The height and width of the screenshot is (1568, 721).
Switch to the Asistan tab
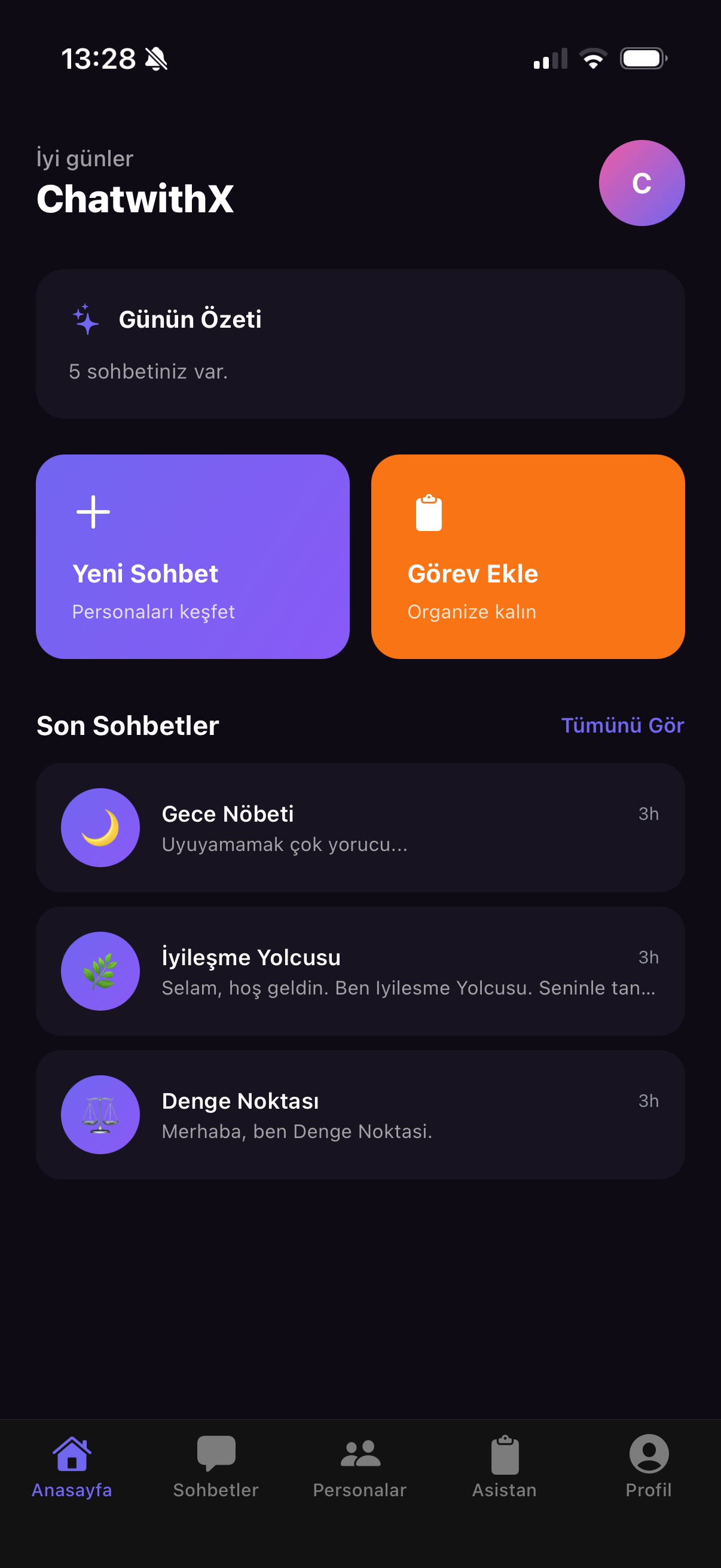click(505, 1467)
